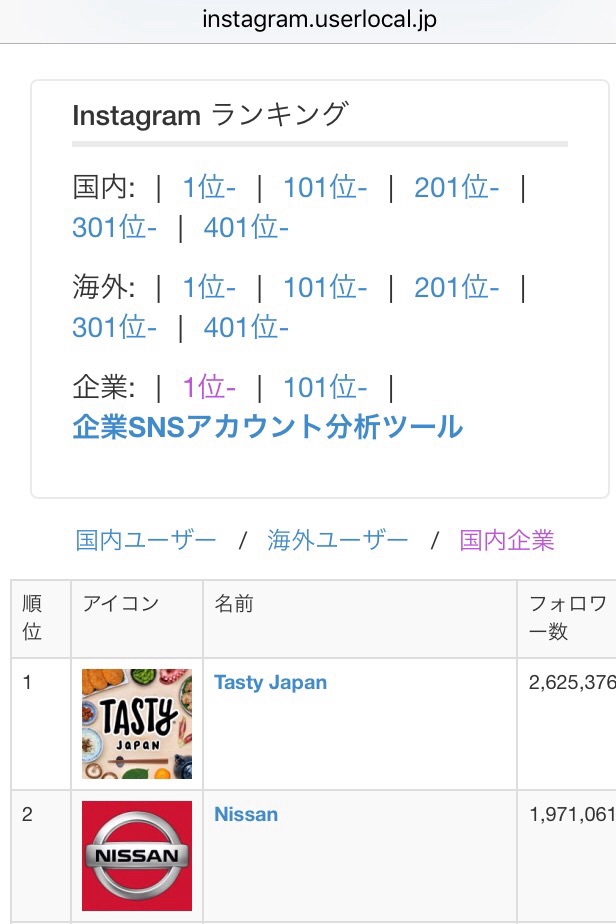616x924 pixels.
Task: Tap the browser address bar instagram.userlocal.jp
Action: click(319, 19)
